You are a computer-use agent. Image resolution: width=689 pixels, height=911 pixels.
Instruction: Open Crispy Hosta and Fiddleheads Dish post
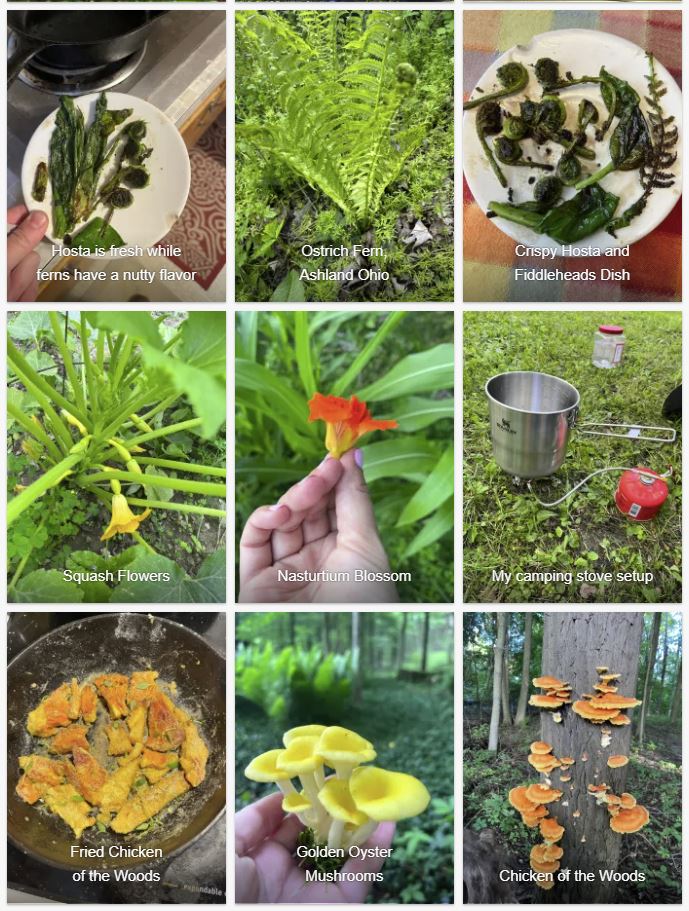point(572,156)
